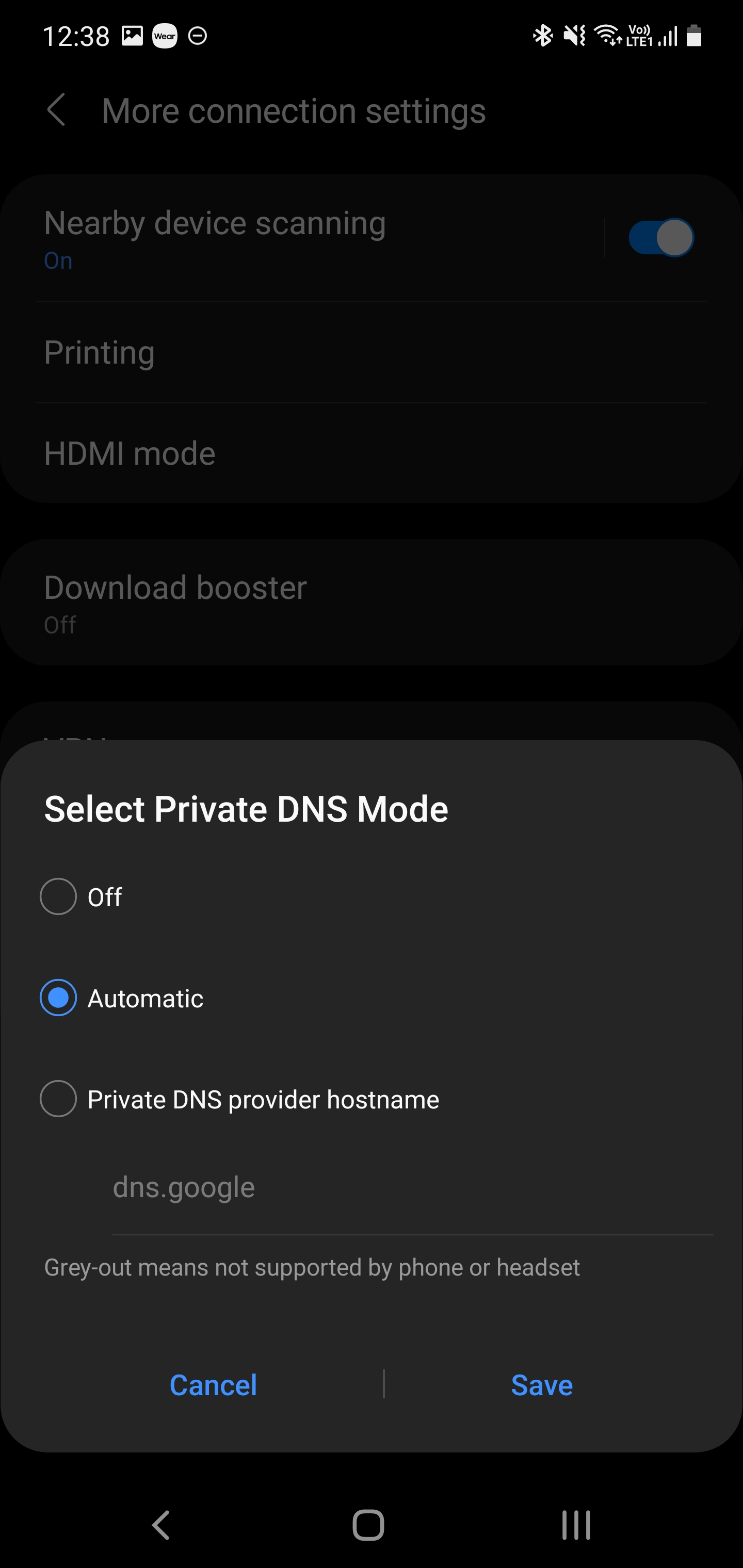Tap Save to apply DNS settings

point(541,1385)
